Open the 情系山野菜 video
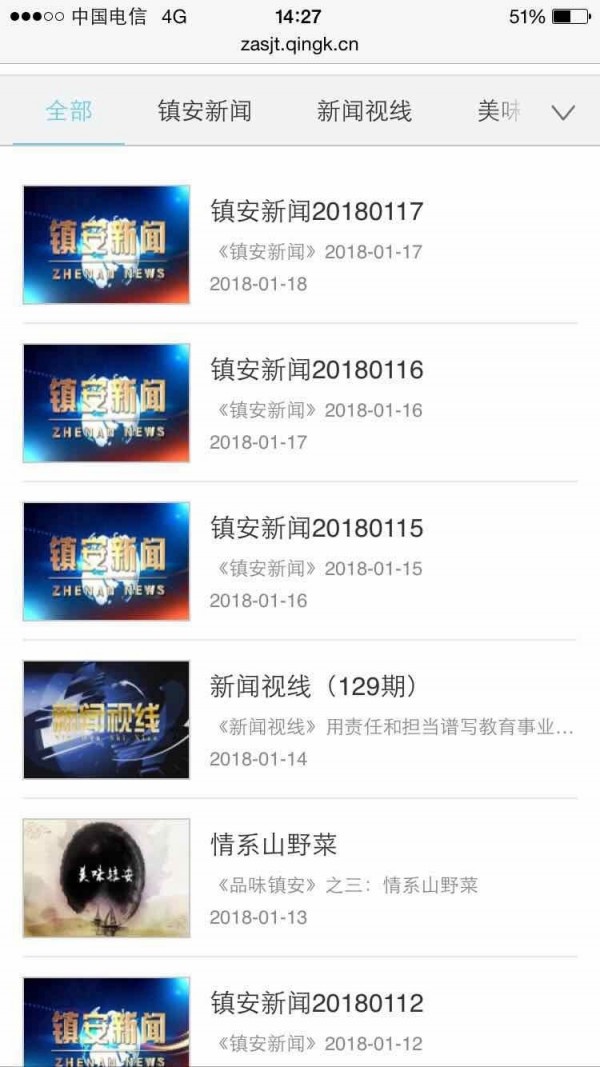 (274, 845)
